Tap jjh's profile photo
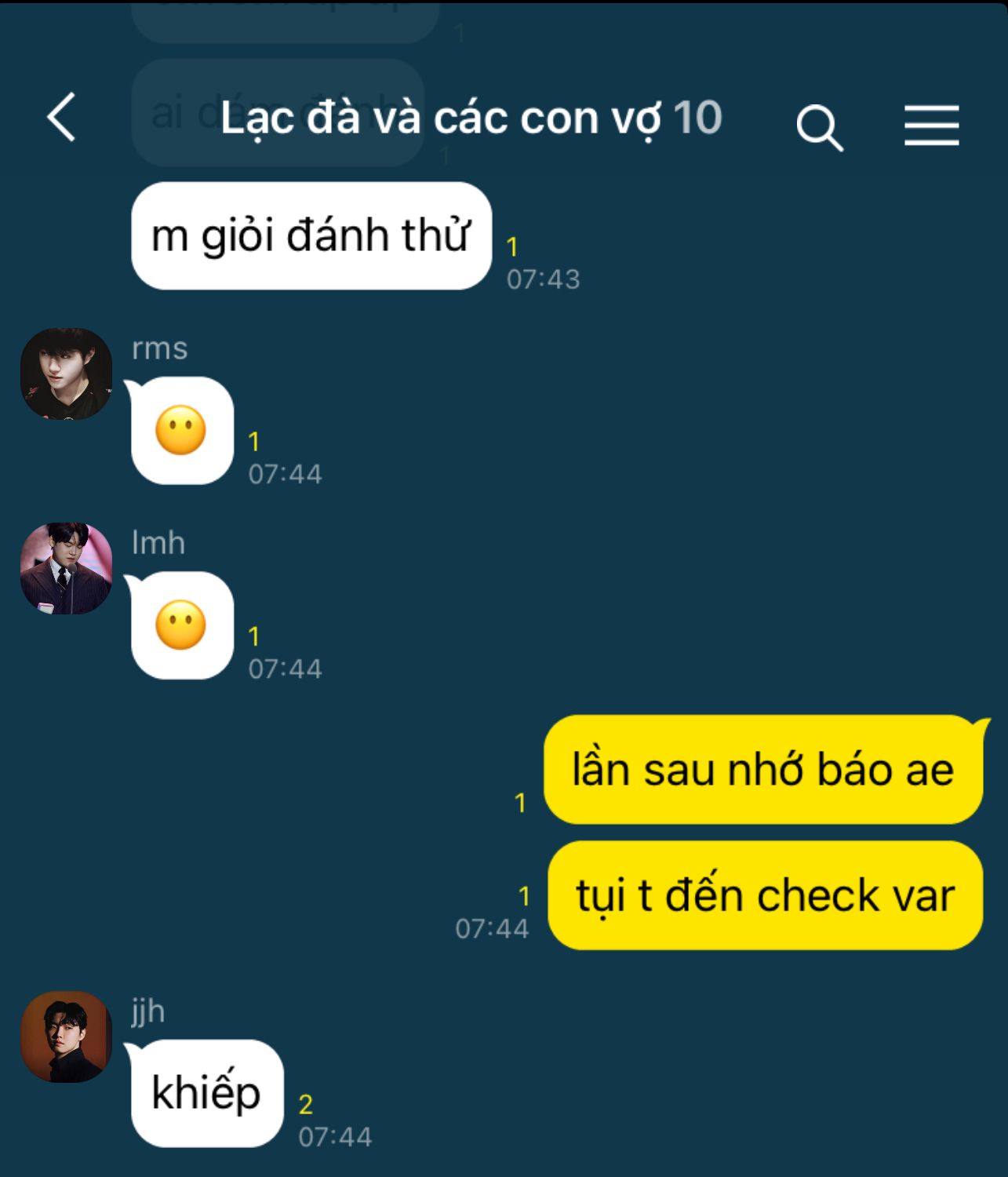This screenshot has height=1177, width=1008. pos(66,1037)
